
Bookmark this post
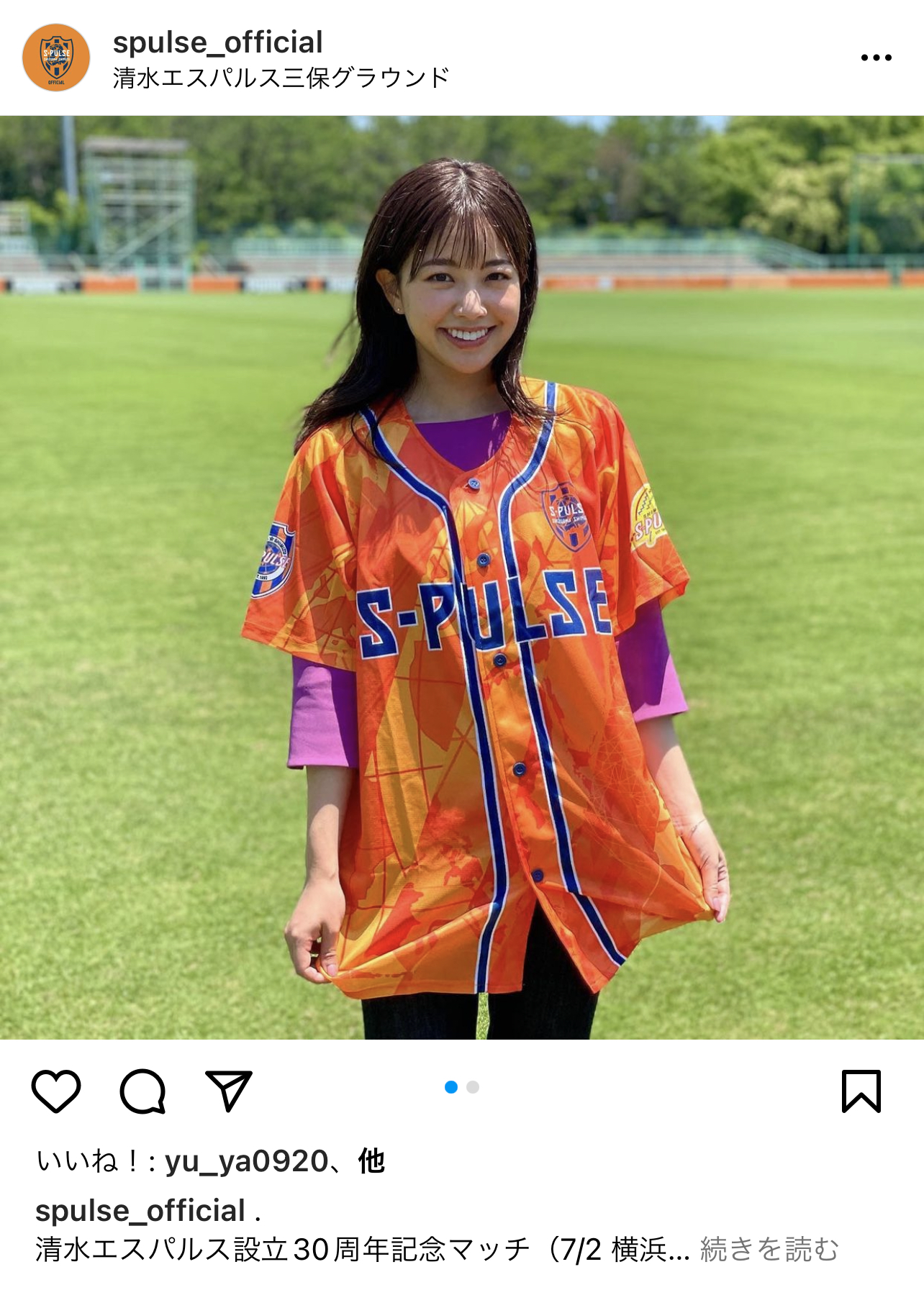tap(861, 1091)
